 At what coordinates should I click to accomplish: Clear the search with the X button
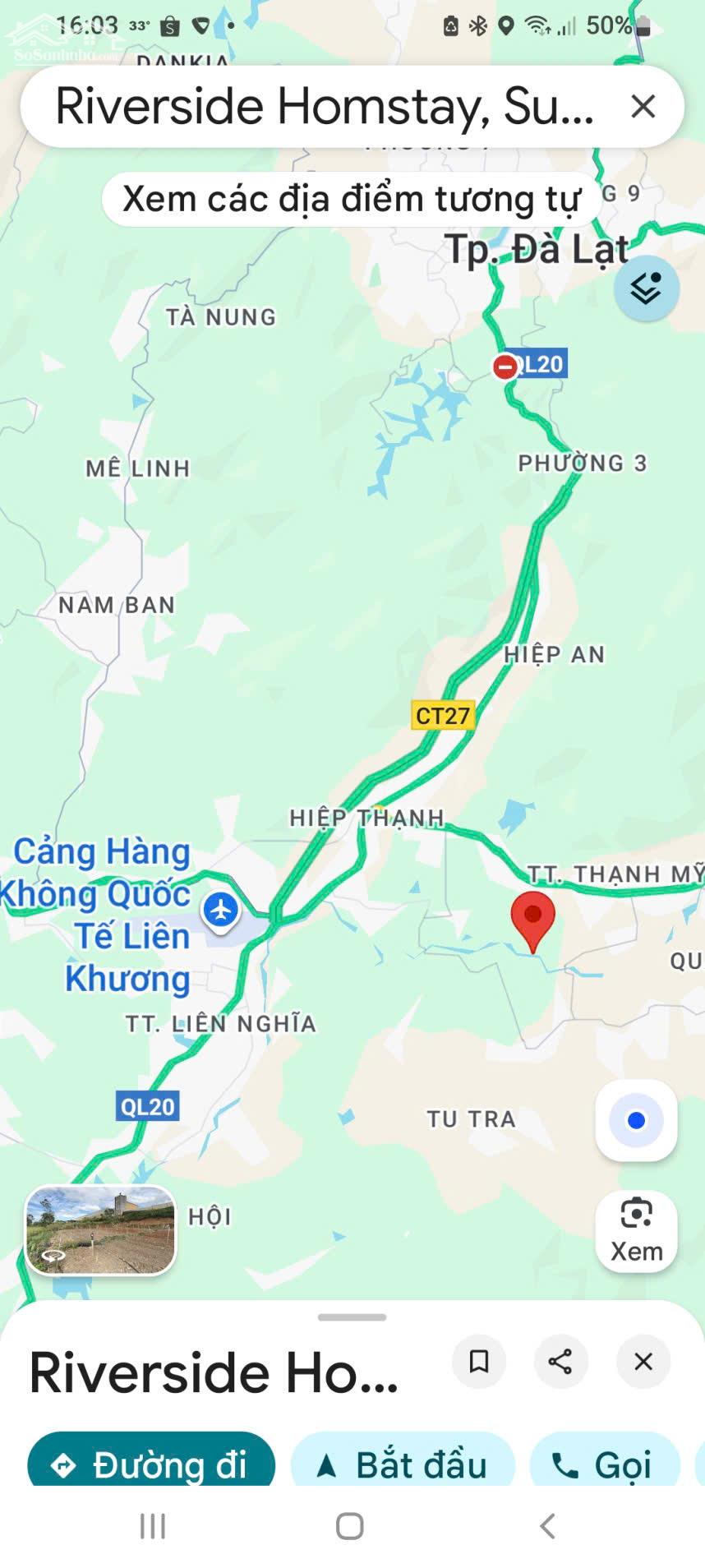click(x=642, y=106)
